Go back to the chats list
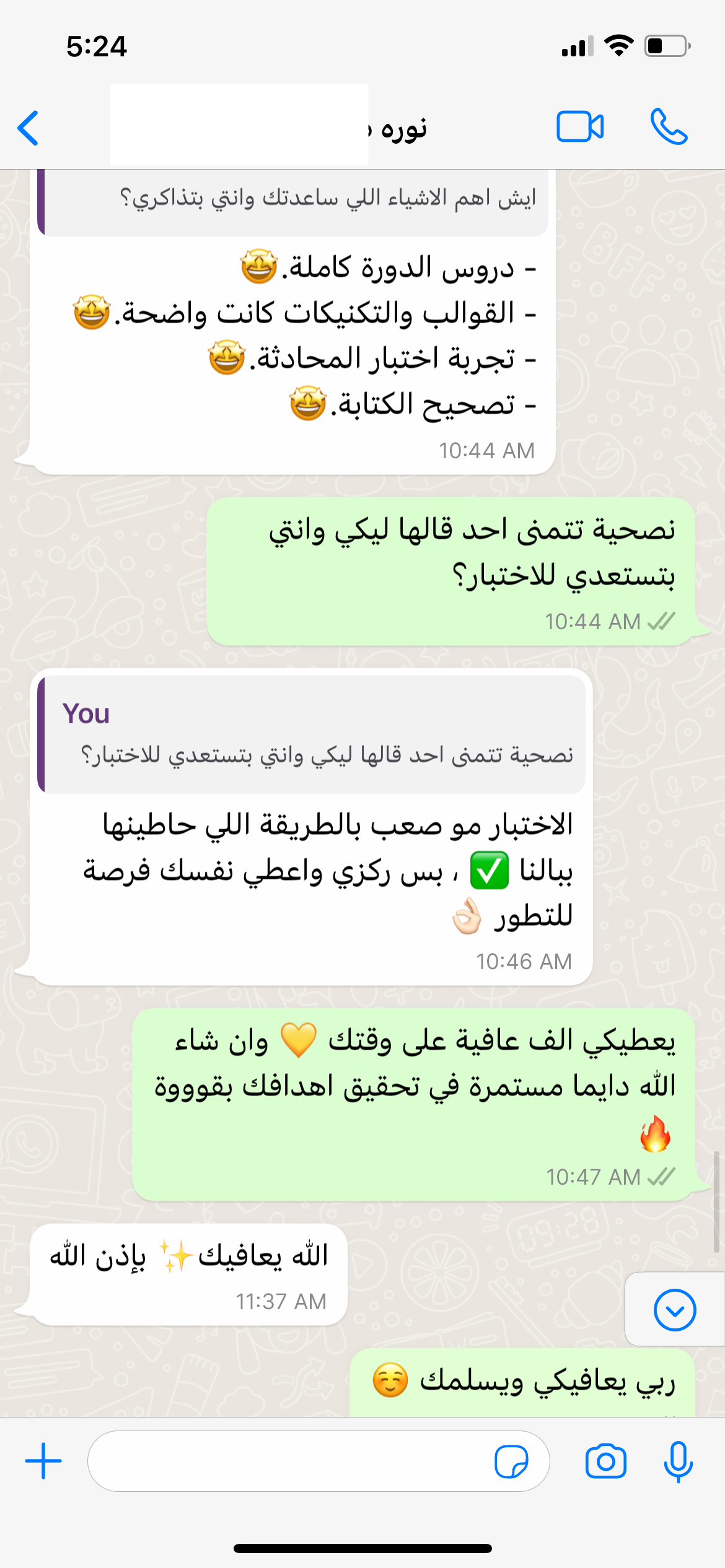Viewport: 725px width, 1568px height. (x=29, y=128)
